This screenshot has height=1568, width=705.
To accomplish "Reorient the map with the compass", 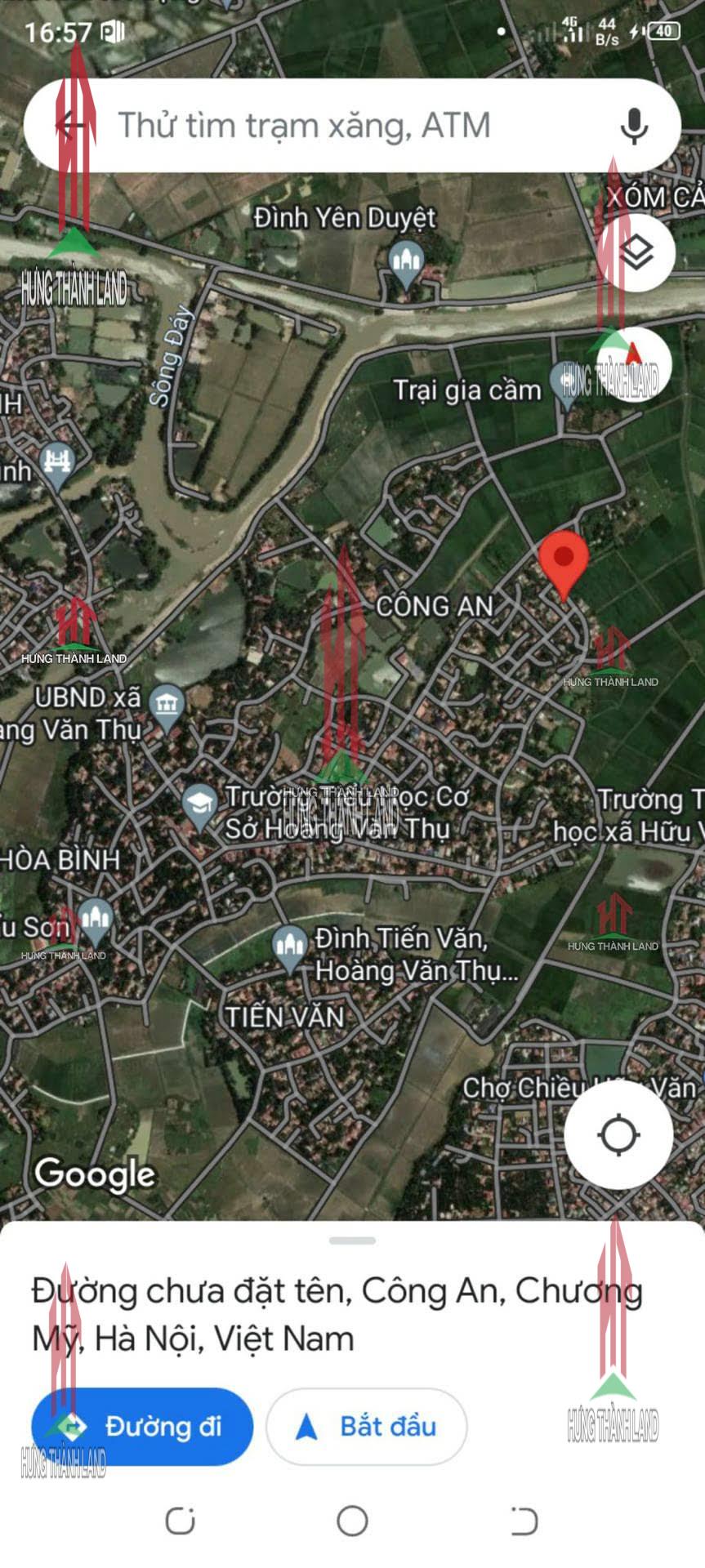I will click(634, 363).
